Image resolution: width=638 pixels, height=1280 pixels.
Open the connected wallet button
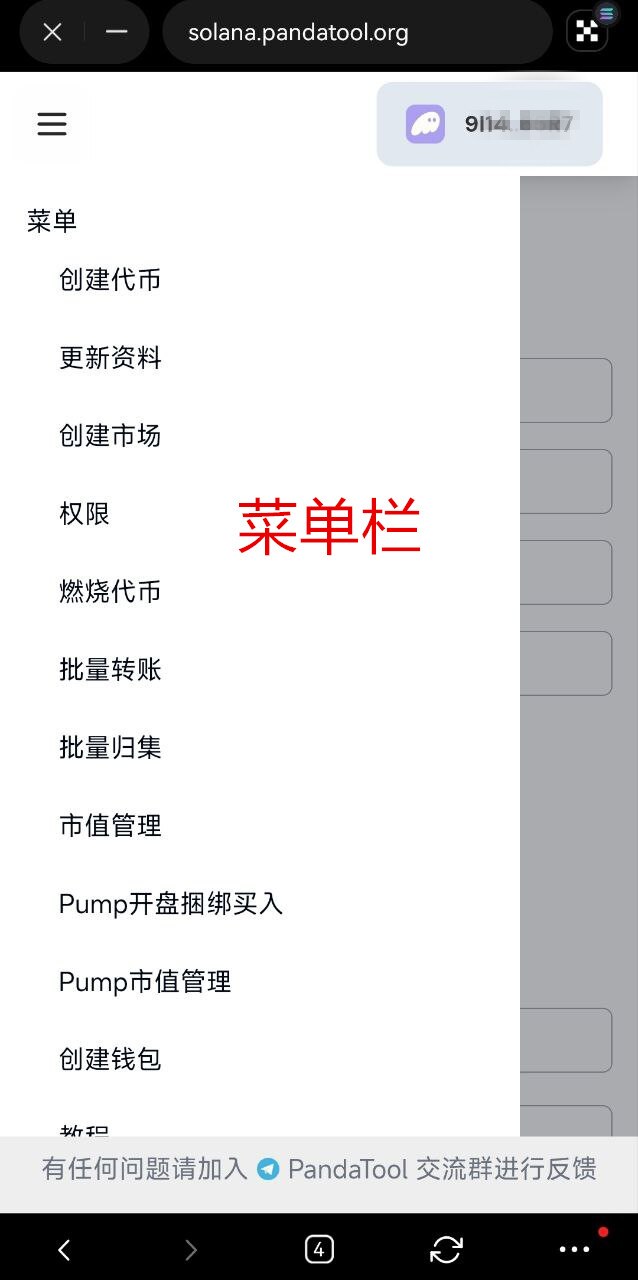click(x=489, y=124)
